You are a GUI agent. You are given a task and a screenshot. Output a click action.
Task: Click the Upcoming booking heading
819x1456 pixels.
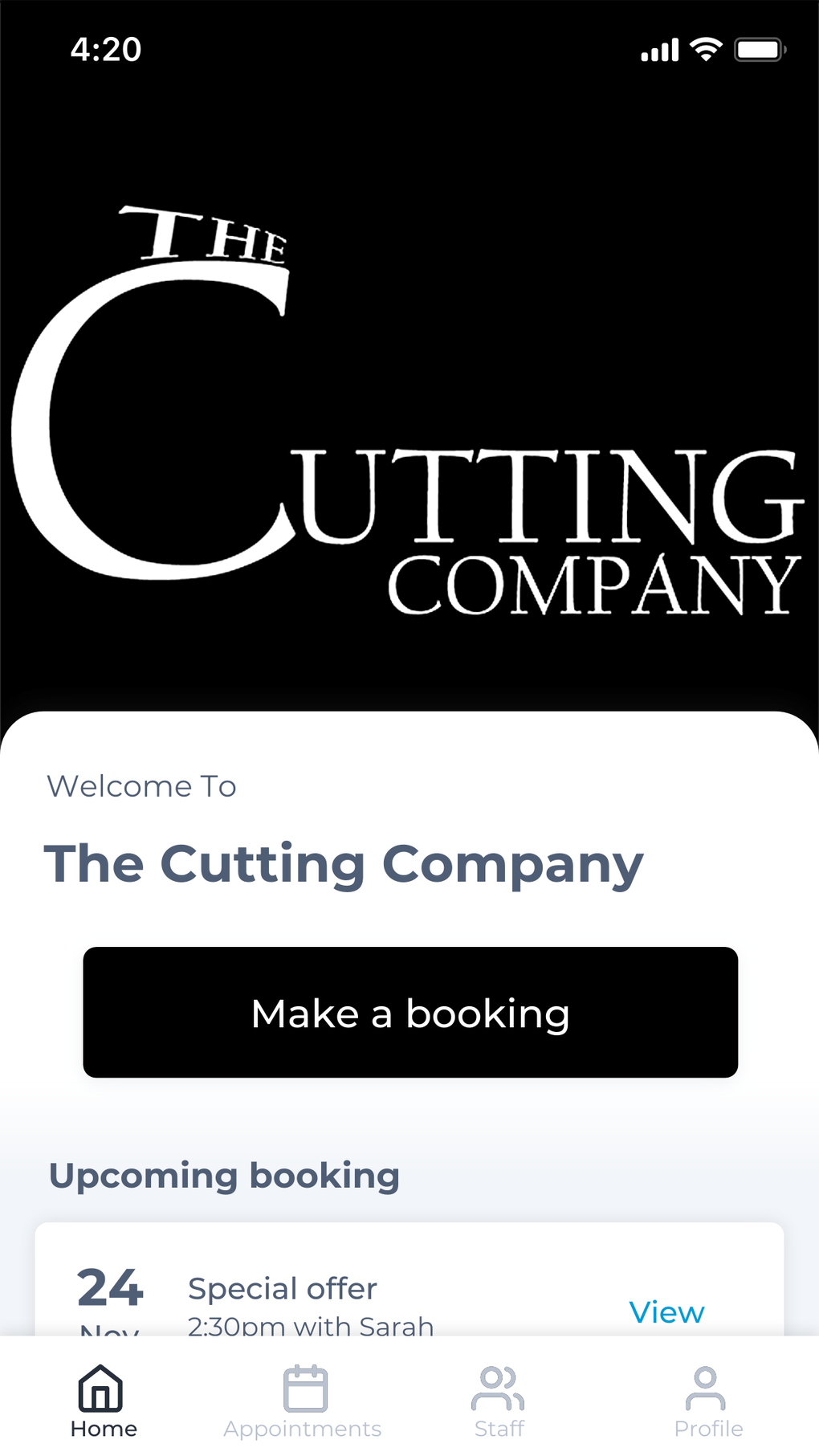tap(225, 1175)
